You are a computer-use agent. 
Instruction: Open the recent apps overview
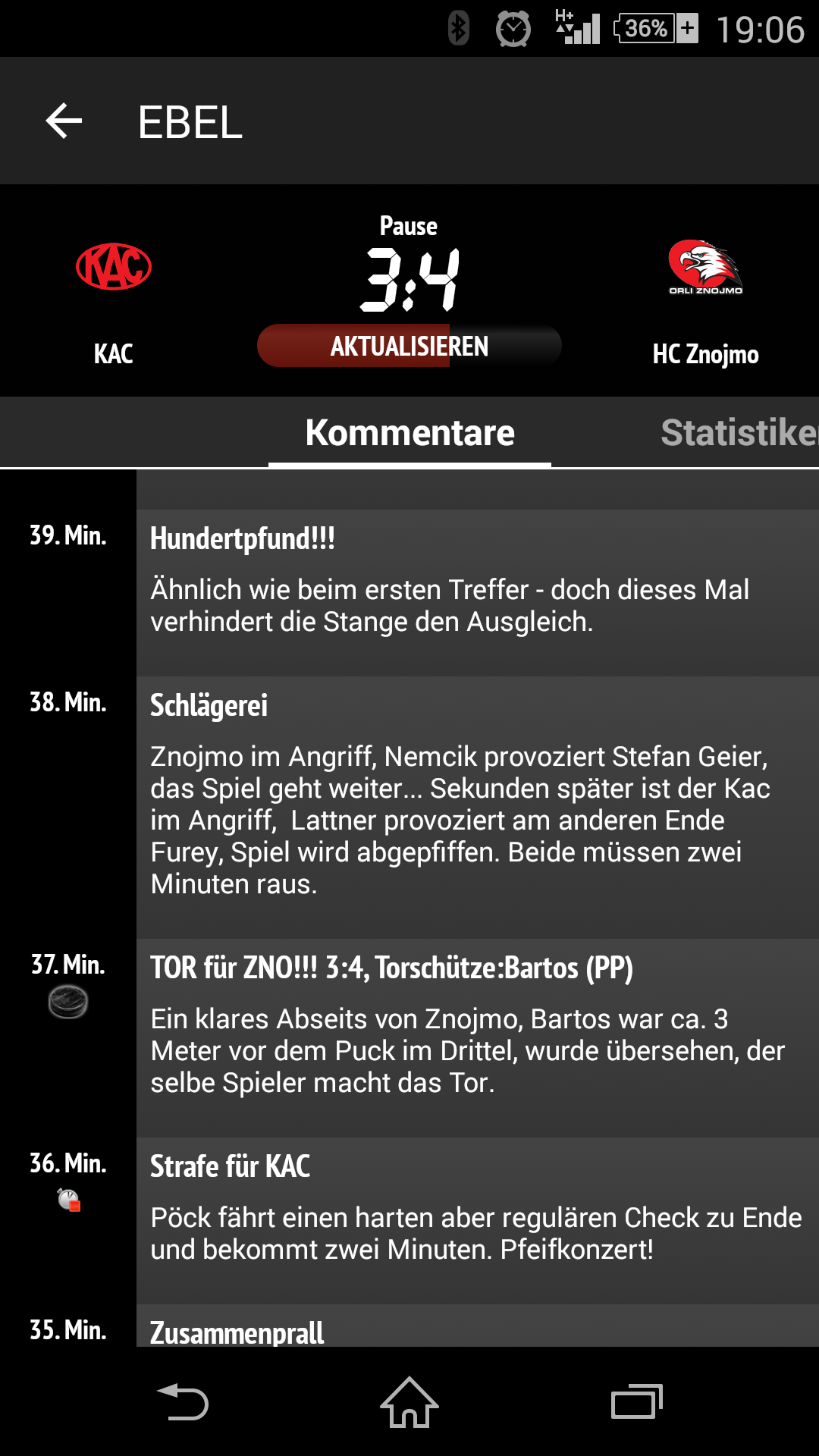point(636,1402)
